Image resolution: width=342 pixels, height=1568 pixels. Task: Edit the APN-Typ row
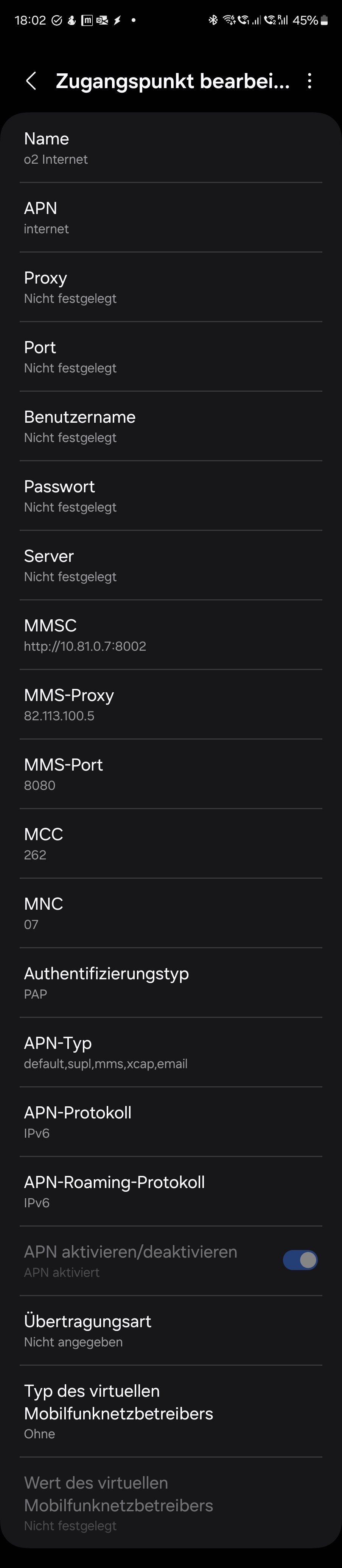170,1052
